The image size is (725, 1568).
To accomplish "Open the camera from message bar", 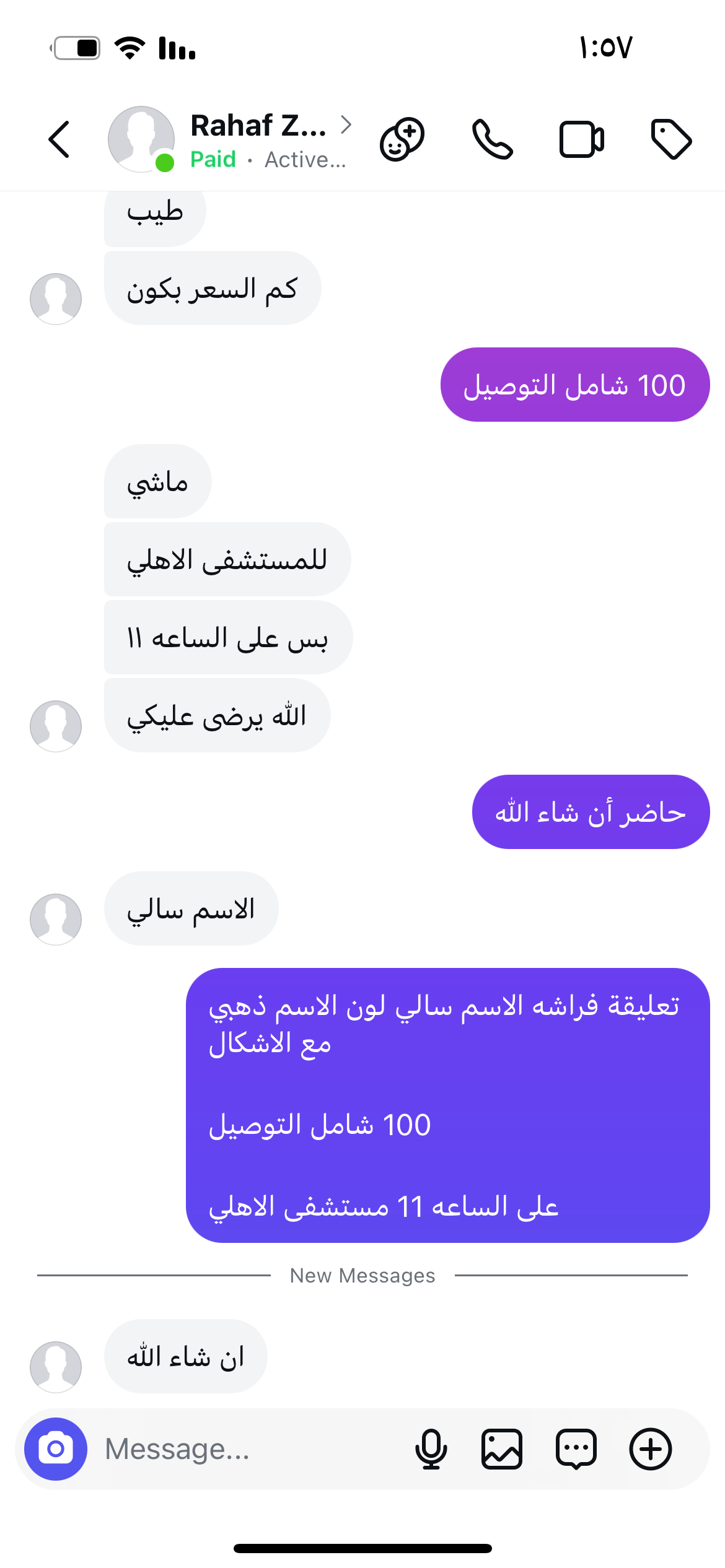I will 56,1448.
